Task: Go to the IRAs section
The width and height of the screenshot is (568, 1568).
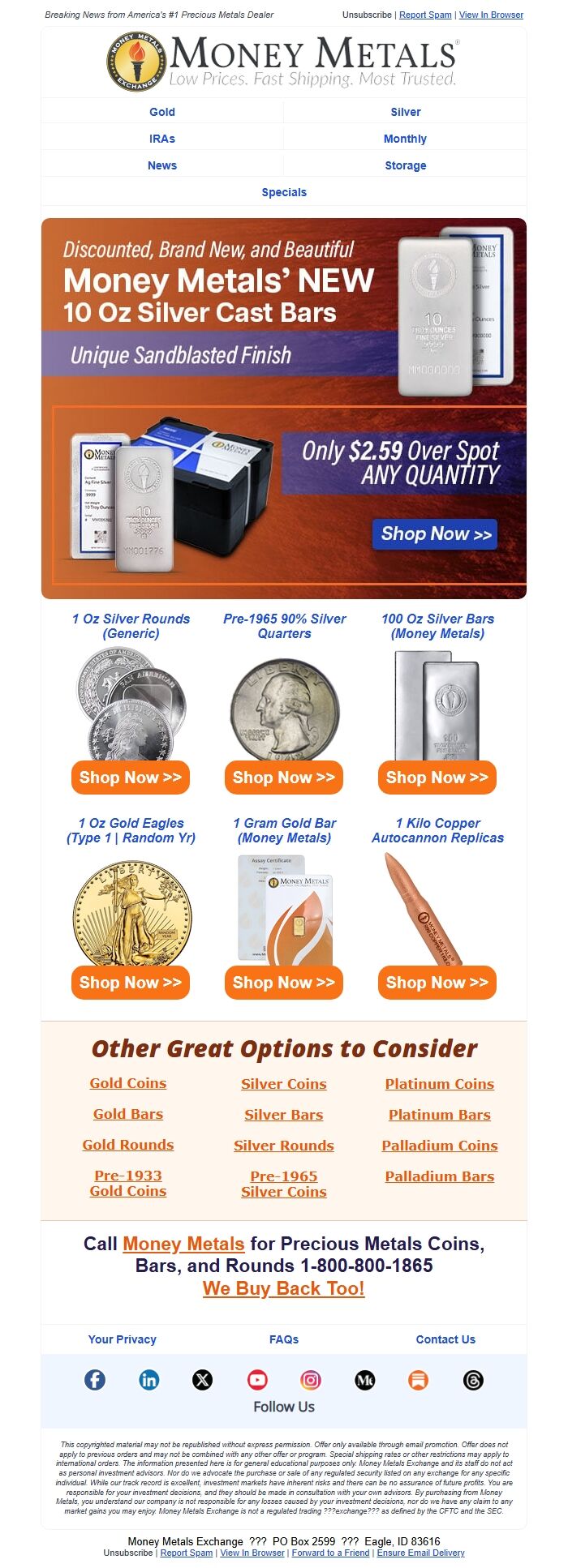Action: pos(162,139)
